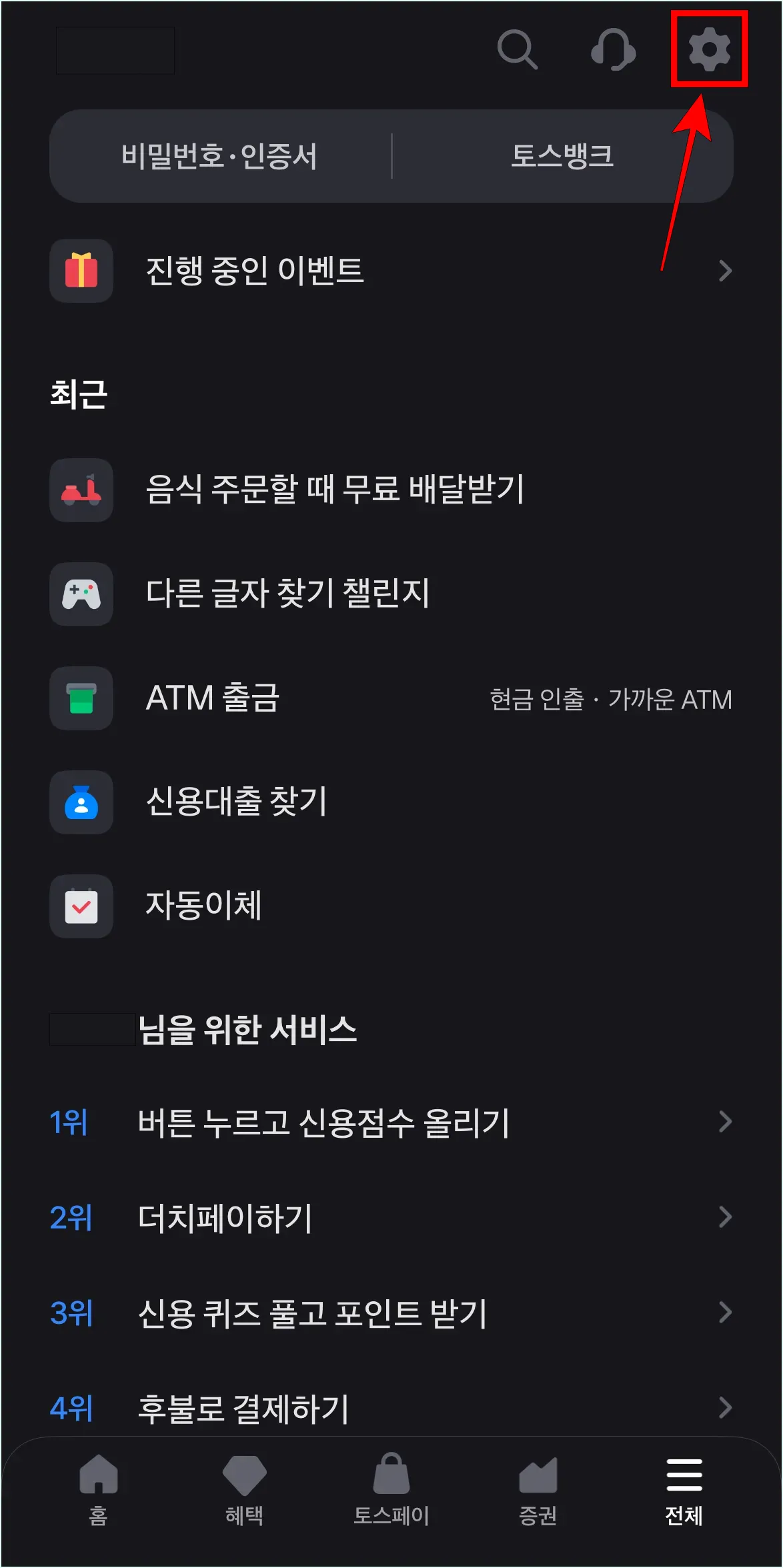
Task: Expand 진행 중인 이벤트 via its chevron
Action: coord(726,271)
